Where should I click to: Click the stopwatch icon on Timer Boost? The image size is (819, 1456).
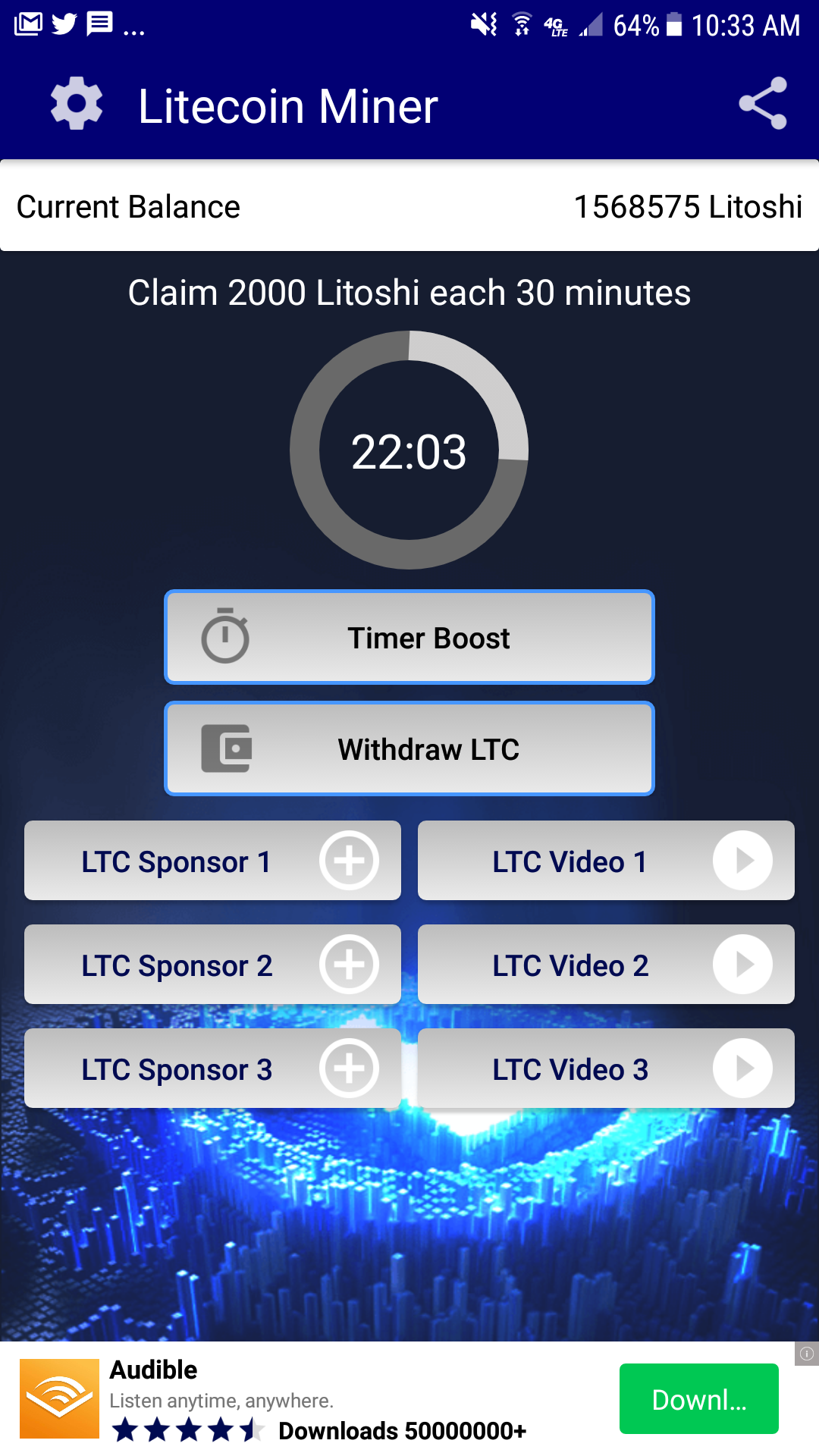[x=226, y=637]
